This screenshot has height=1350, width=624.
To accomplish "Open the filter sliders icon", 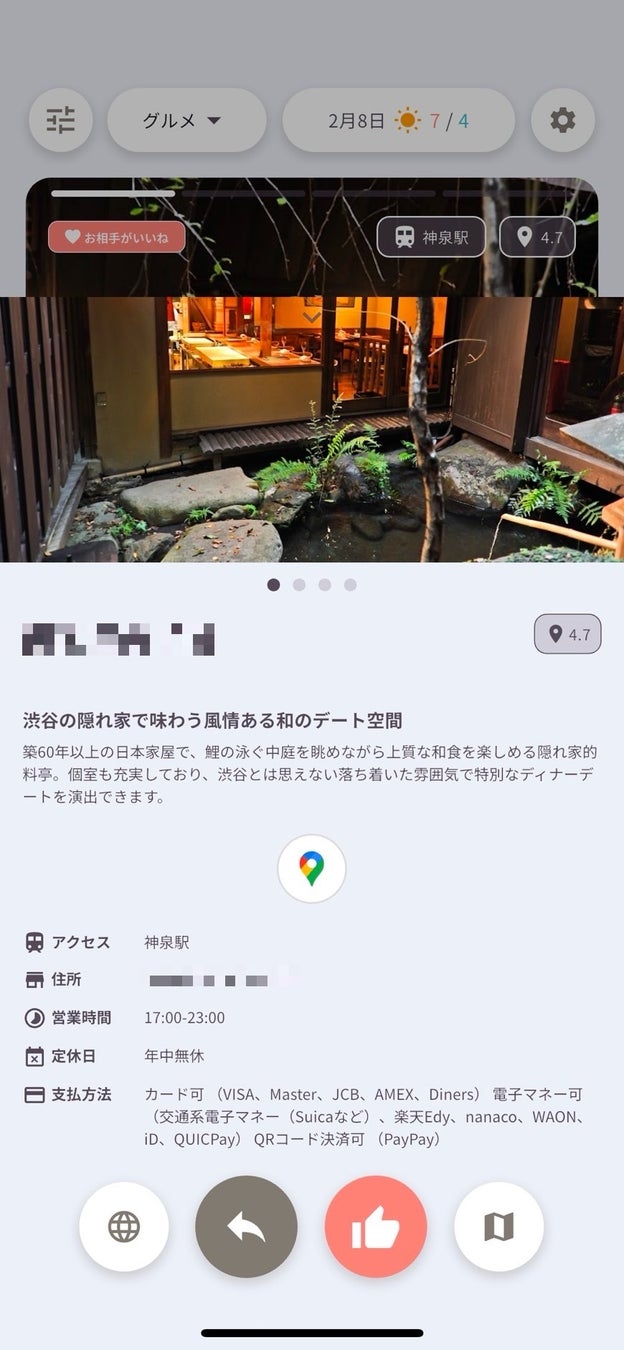I will point(61,121).
